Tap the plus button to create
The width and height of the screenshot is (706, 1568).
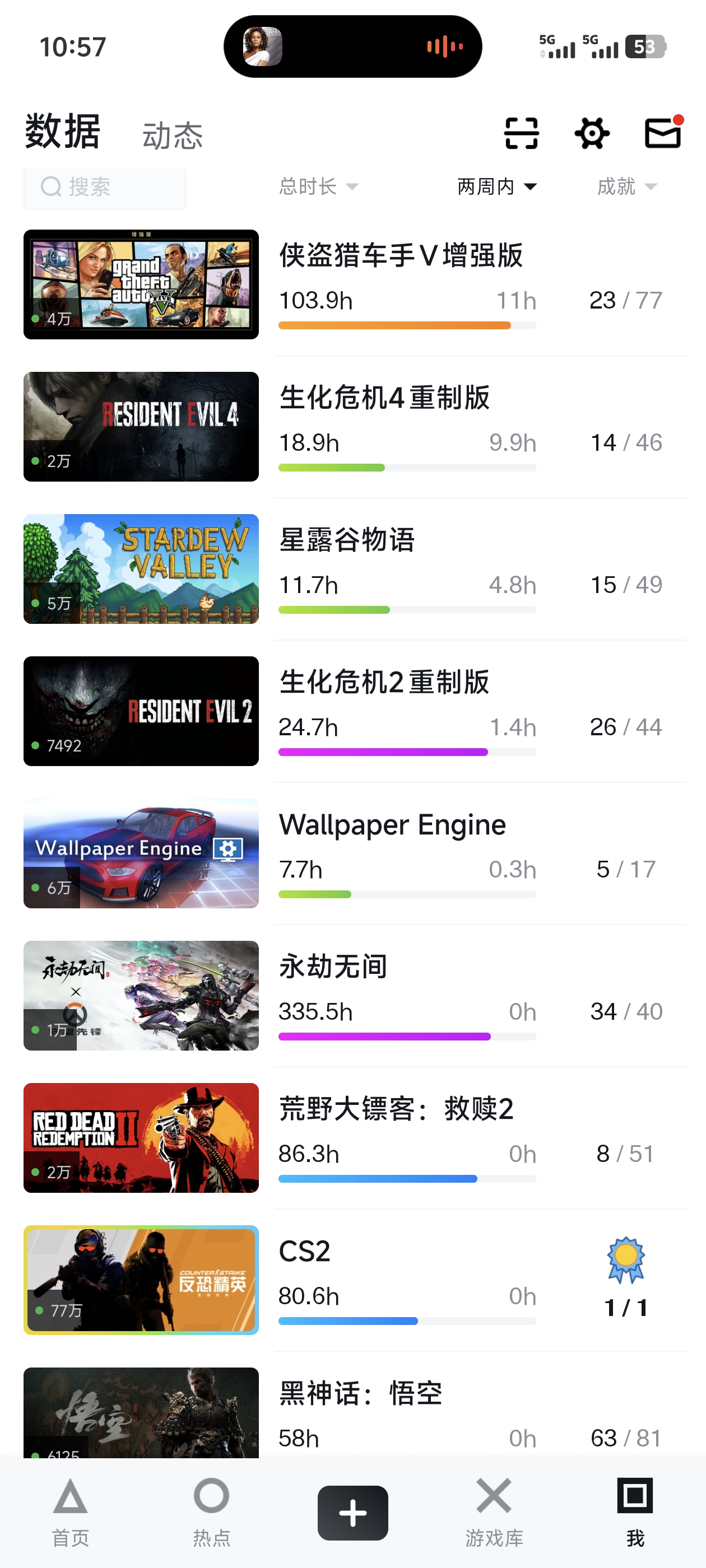point(352,1513)
